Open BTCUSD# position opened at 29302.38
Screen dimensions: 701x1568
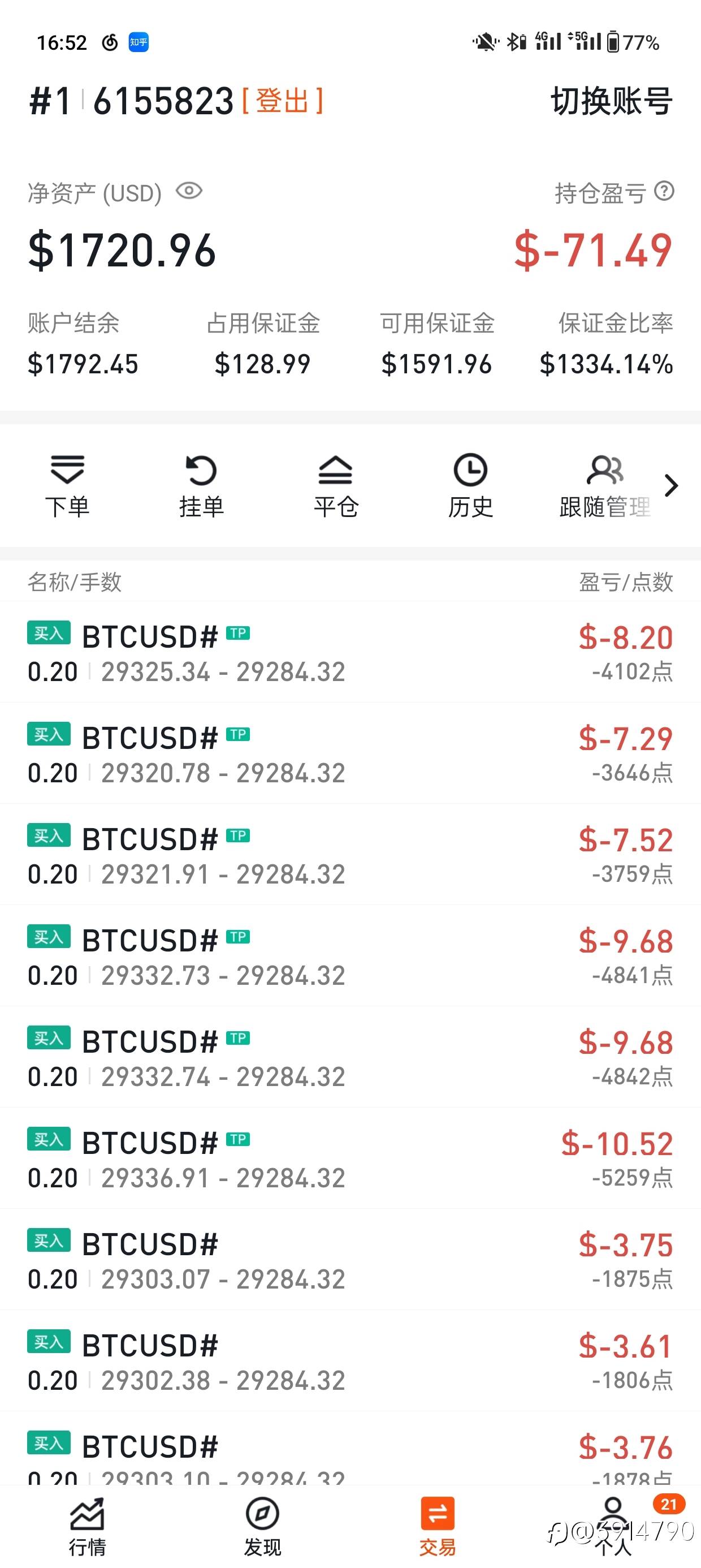[350, 1360]
